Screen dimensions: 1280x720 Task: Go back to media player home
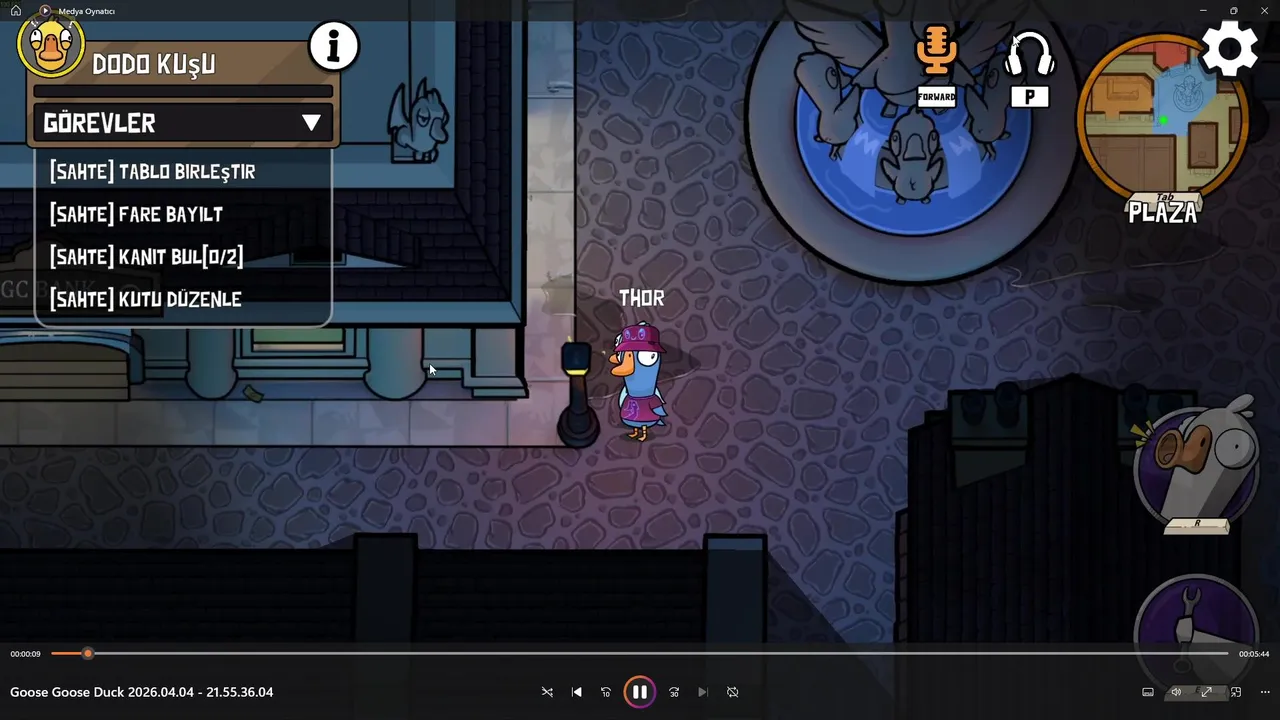pos(16,11)
